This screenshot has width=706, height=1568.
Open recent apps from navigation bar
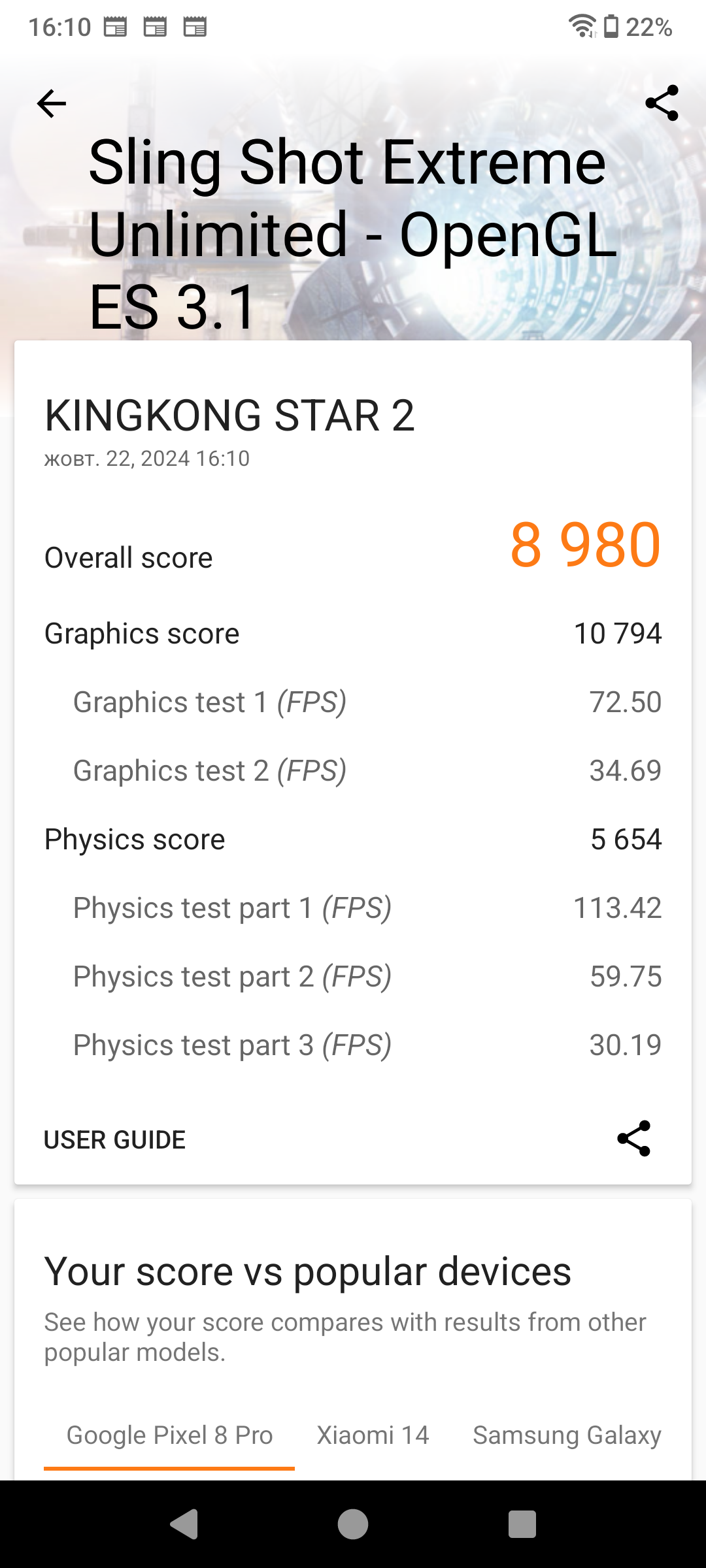tap(522, 1524)
